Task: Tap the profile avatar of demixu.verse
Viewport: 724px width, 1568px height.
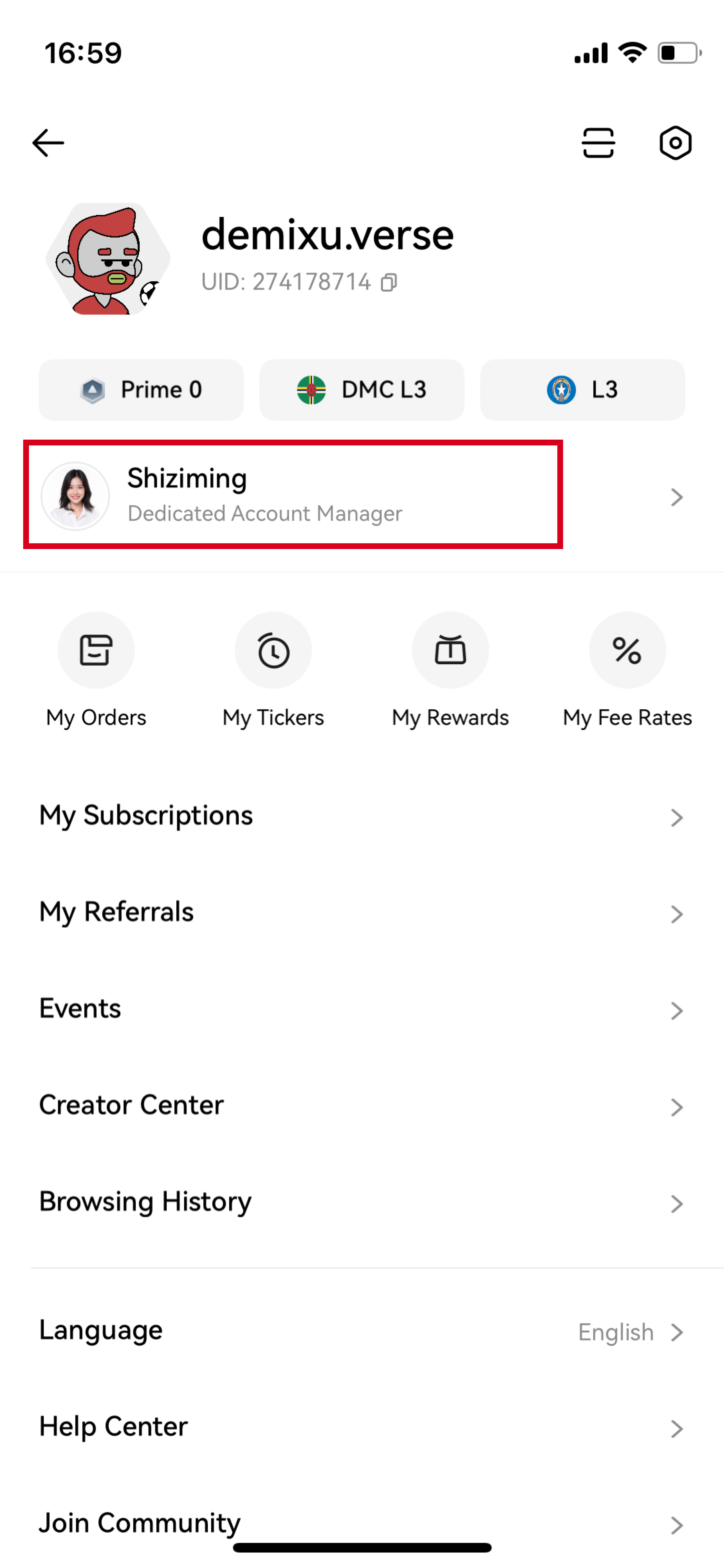Action: (108, 259)
